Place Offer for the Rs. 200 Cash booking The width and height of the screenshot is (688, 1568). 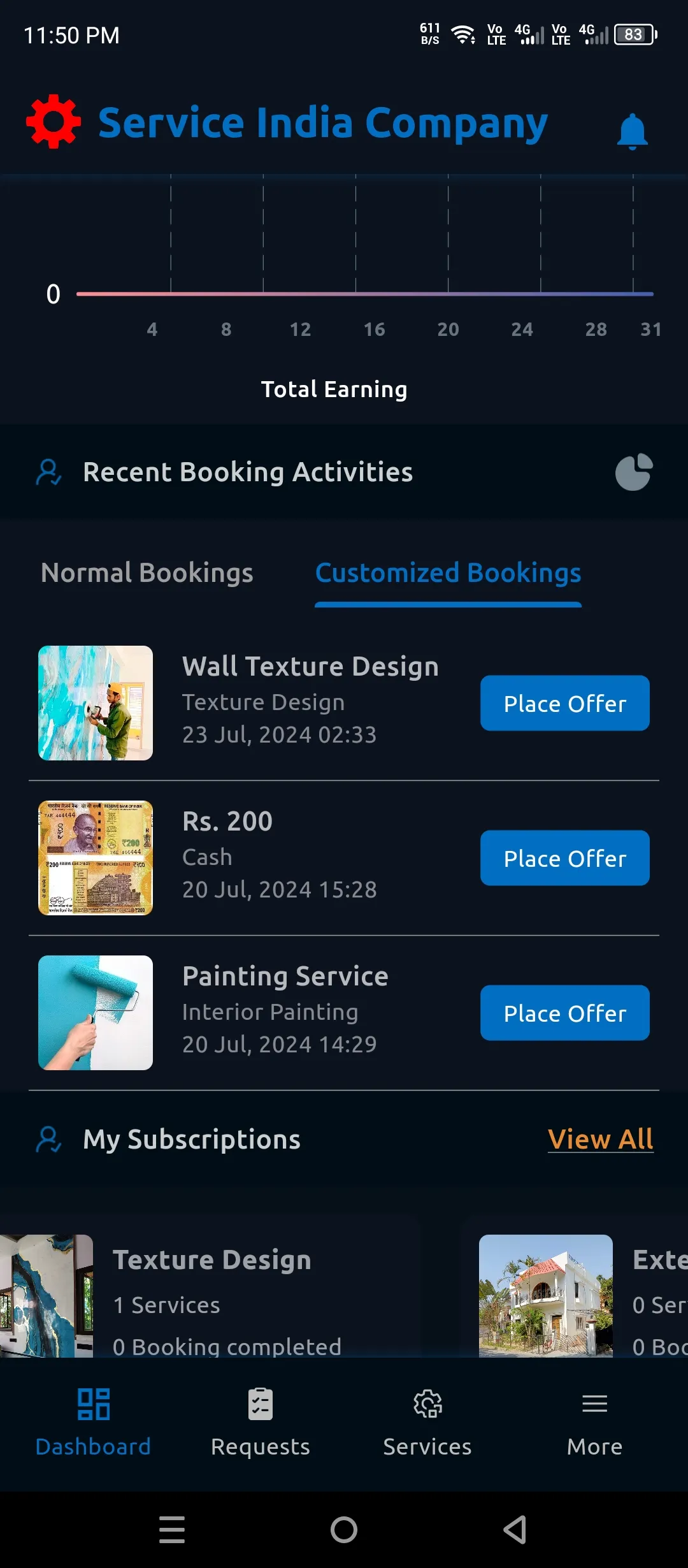point(564,858)
